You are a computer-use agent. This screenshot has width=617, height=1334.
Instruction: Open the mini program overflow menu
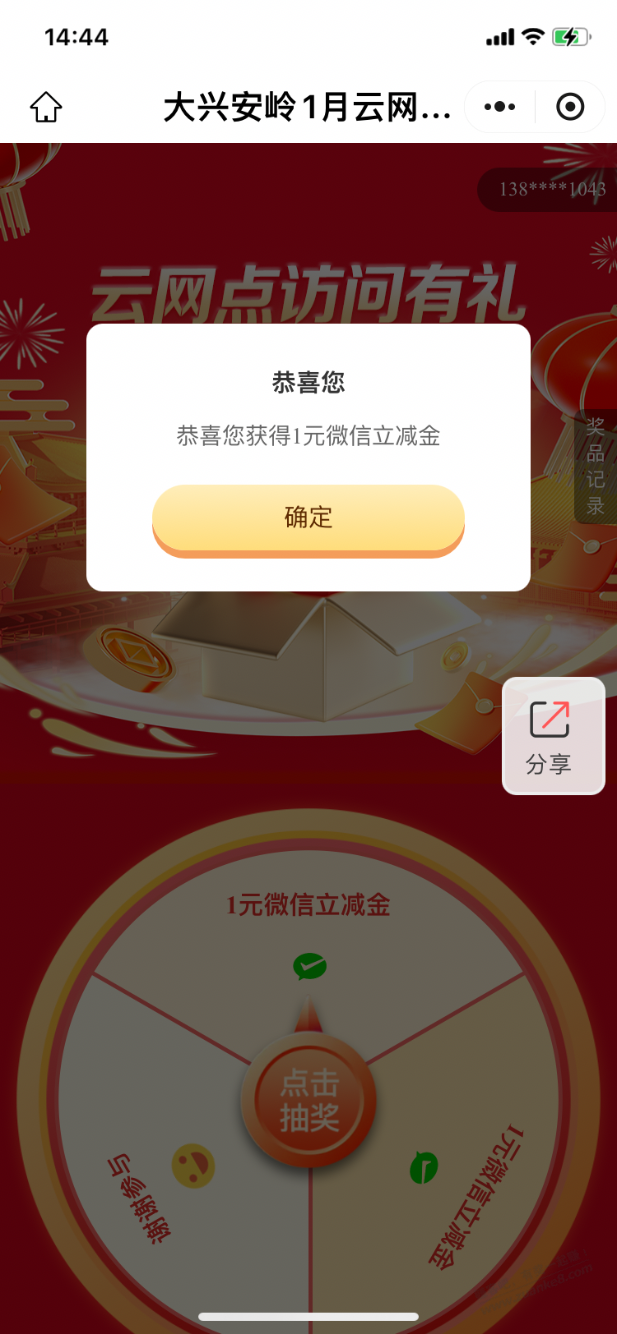click(500, 107)
